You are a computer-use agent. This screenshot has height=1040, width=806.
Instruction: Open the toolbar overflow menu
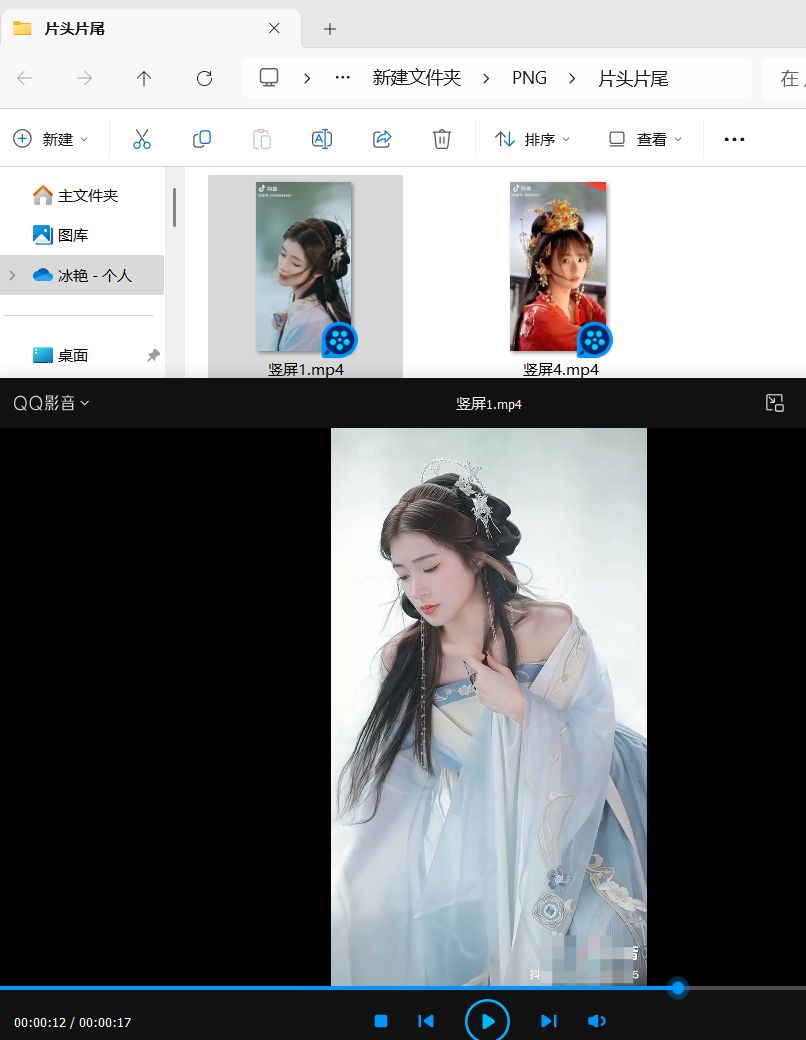[x=734, y=139]
